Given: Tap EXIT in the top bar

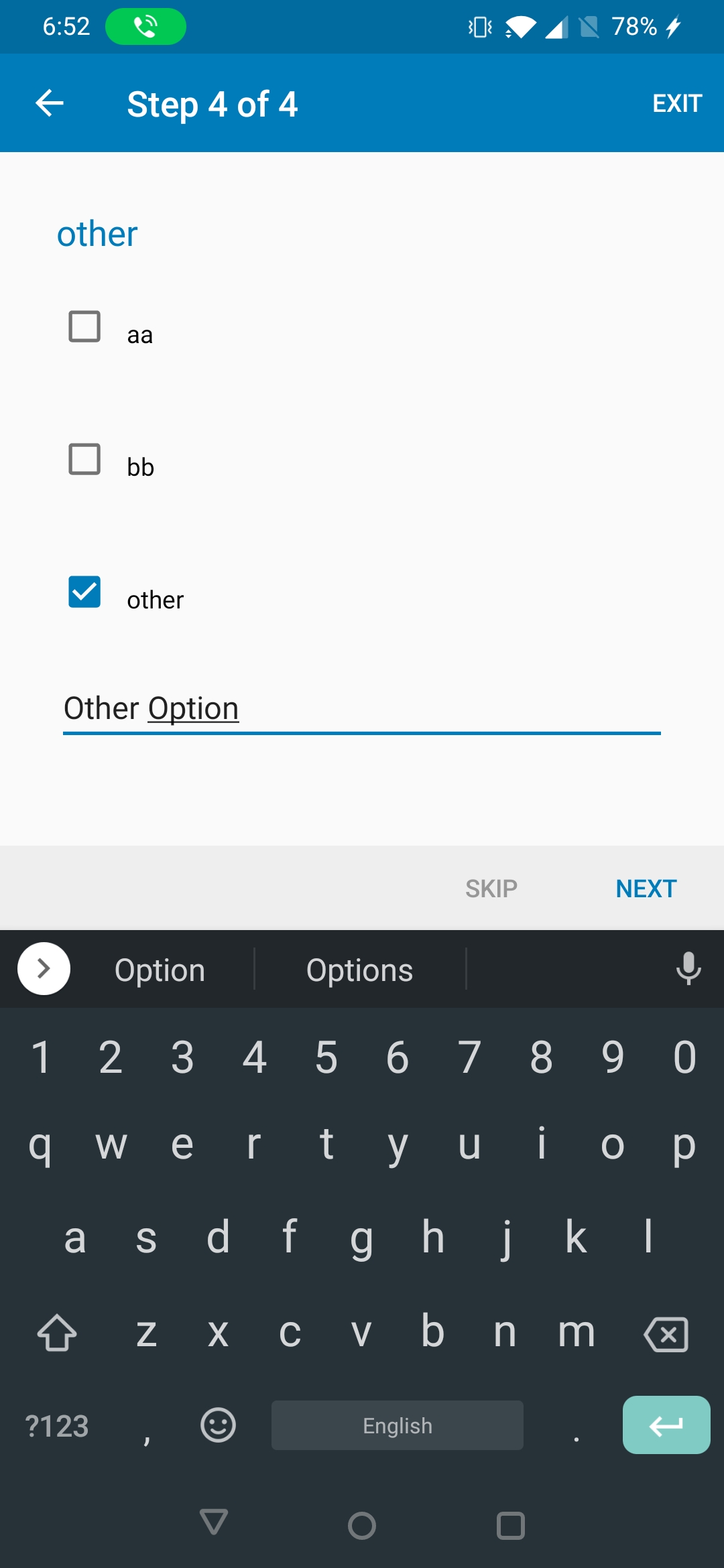Looking at the screenshot, I should tap(676, 103).
